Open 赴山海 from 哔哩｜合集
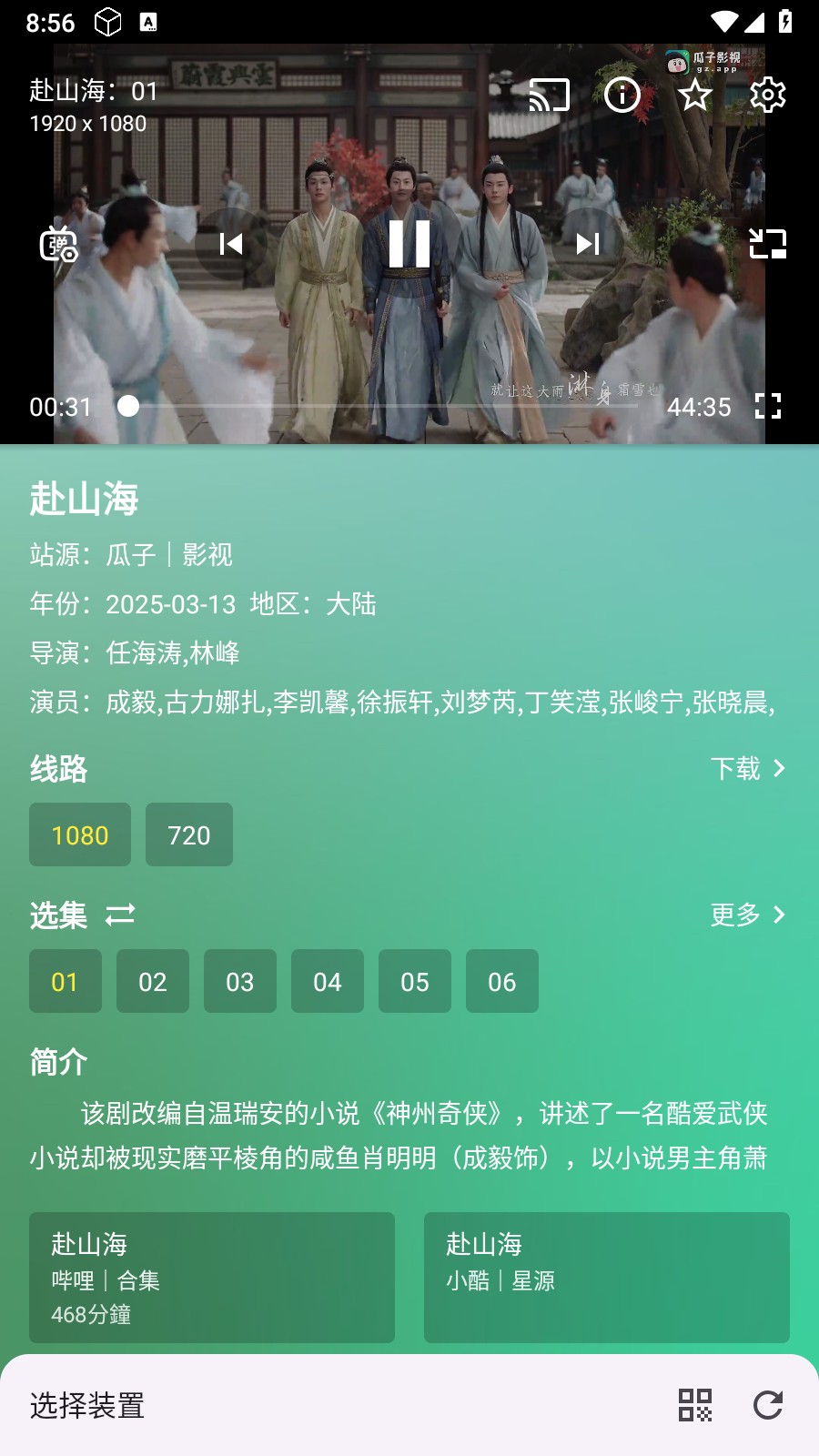Image resolution: width=819 pixels, height=1456 pixels. [x=212, y=1278]
